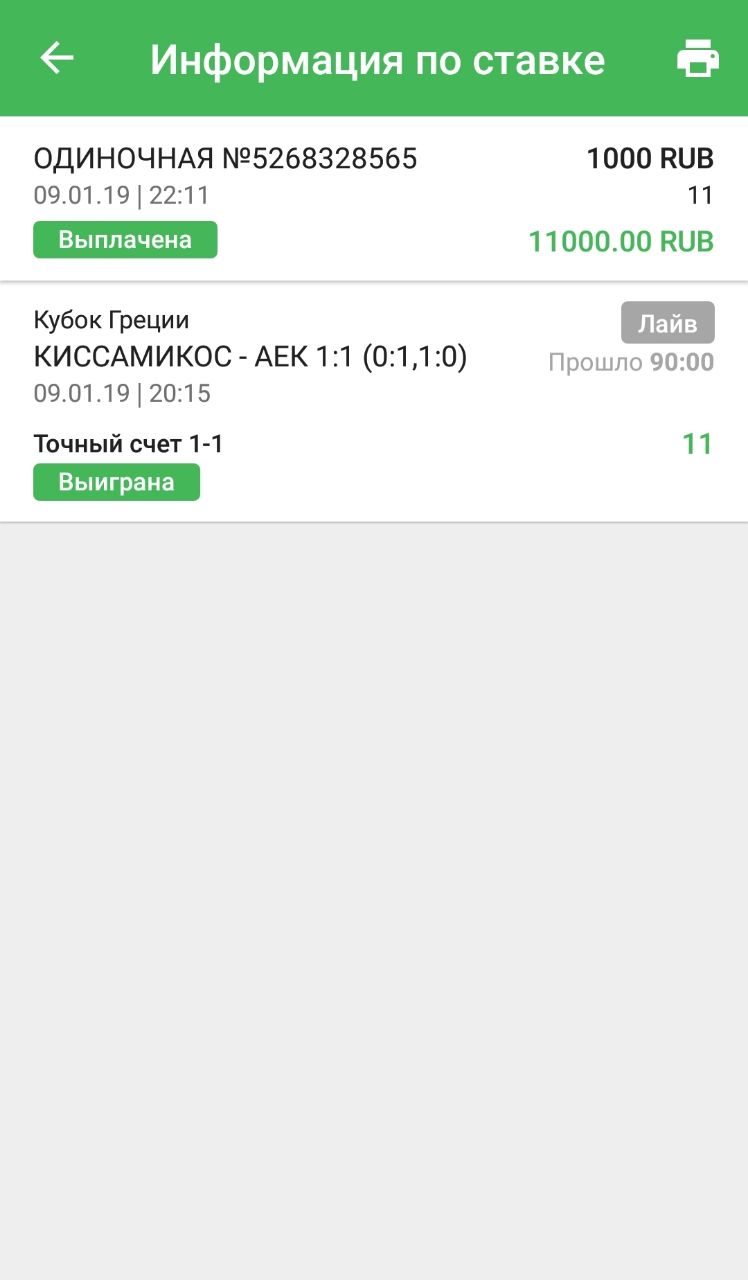Open the КИССАМИКОС - АЕК match card

[250, 358]
